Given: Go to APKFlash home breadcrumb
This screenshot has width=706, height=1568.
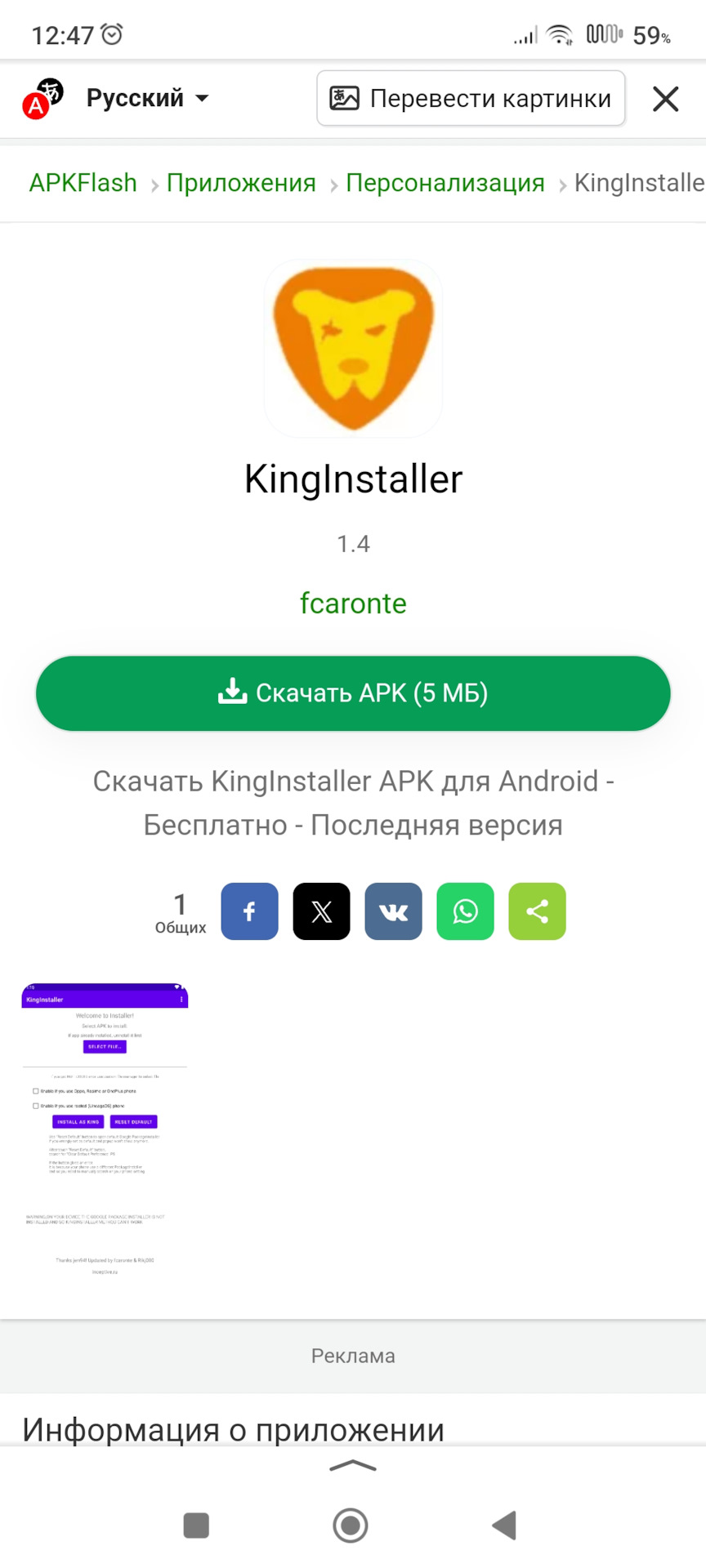Looking at the screenshot, I should tap(83, 183).
